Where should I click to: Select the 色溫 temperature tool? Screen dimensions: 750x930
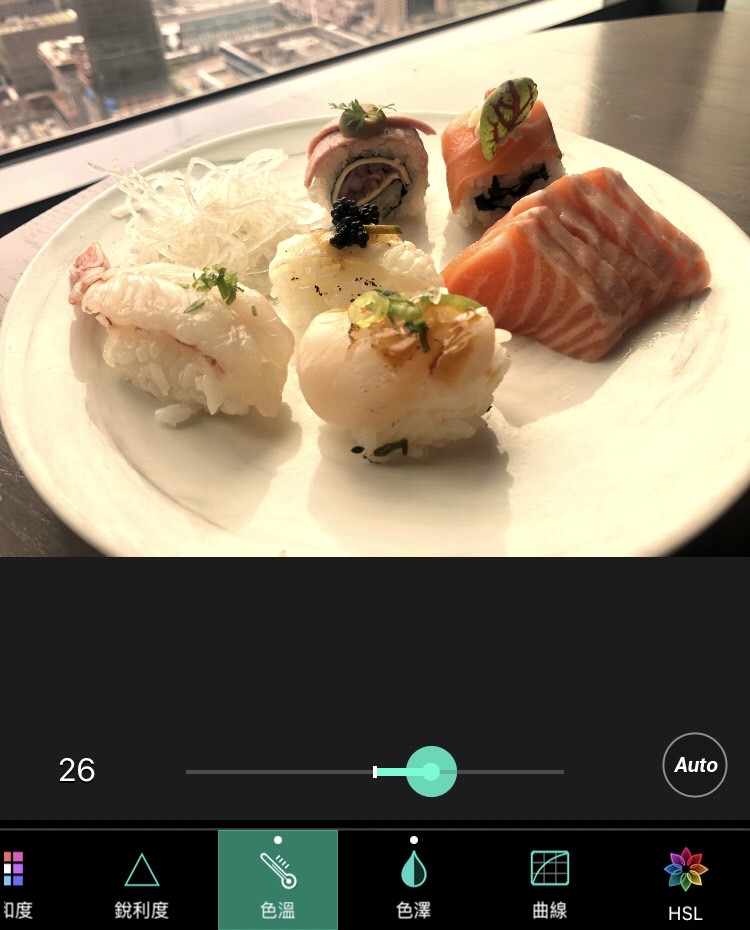pyautogui.click(x=277, y=882)
